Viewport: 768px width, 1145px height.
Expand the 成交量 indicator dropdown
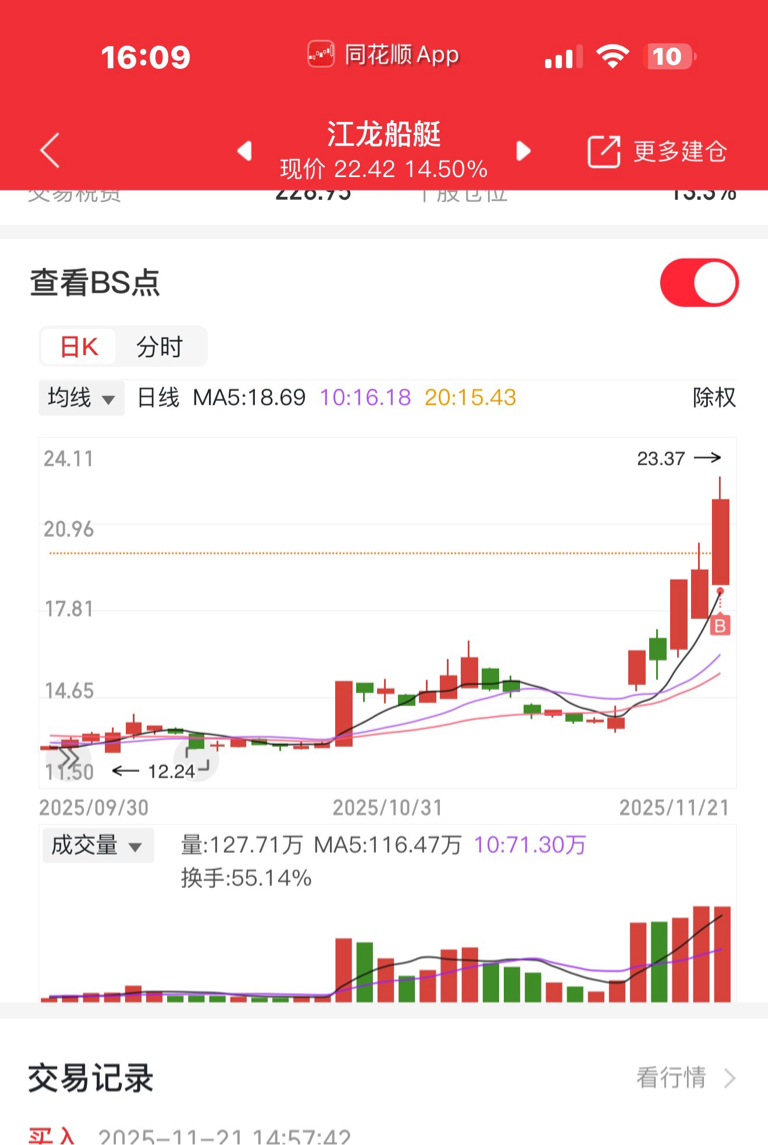(x=98, y=846)
